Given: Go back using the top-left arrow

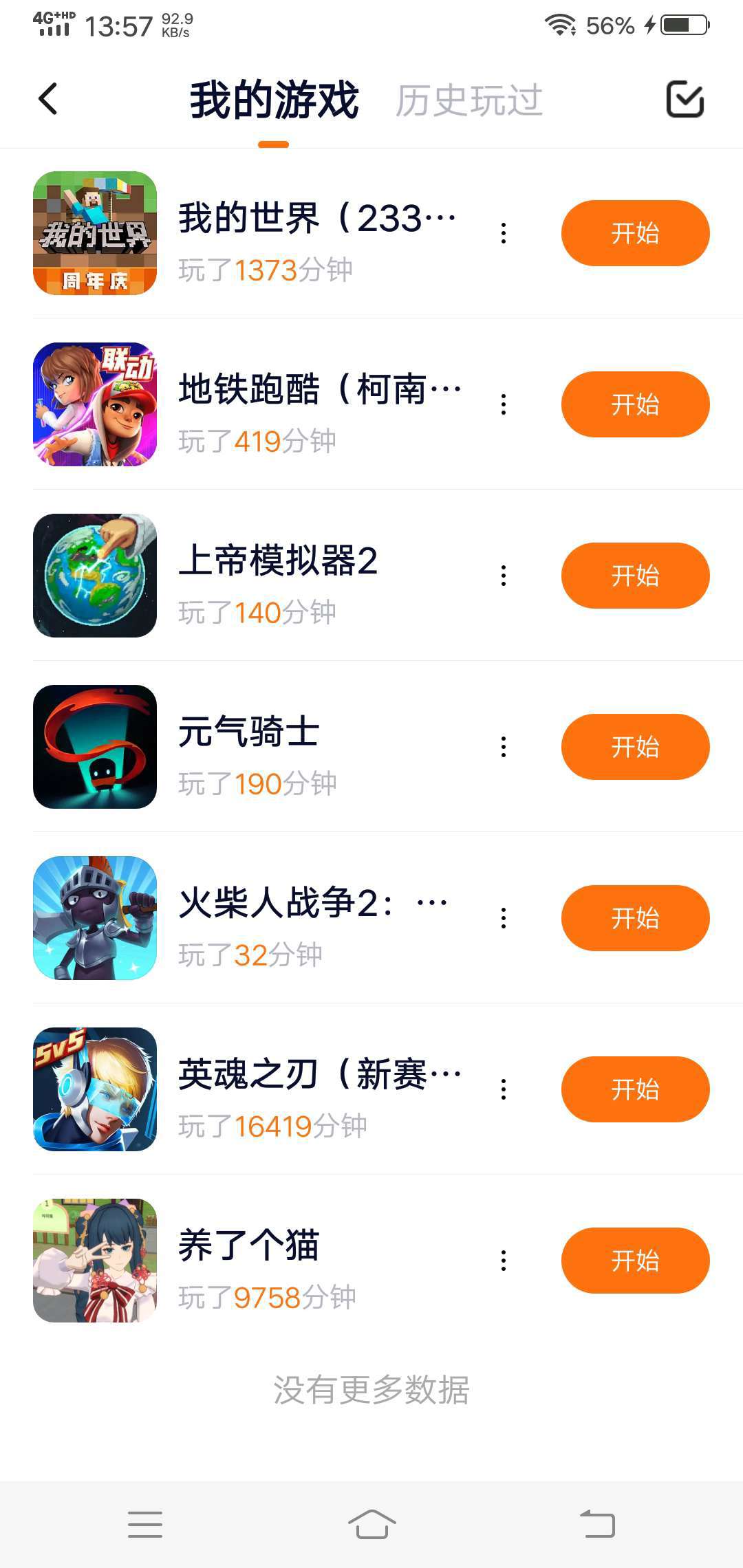Looking at the screenshot, I should coord(48,99).
